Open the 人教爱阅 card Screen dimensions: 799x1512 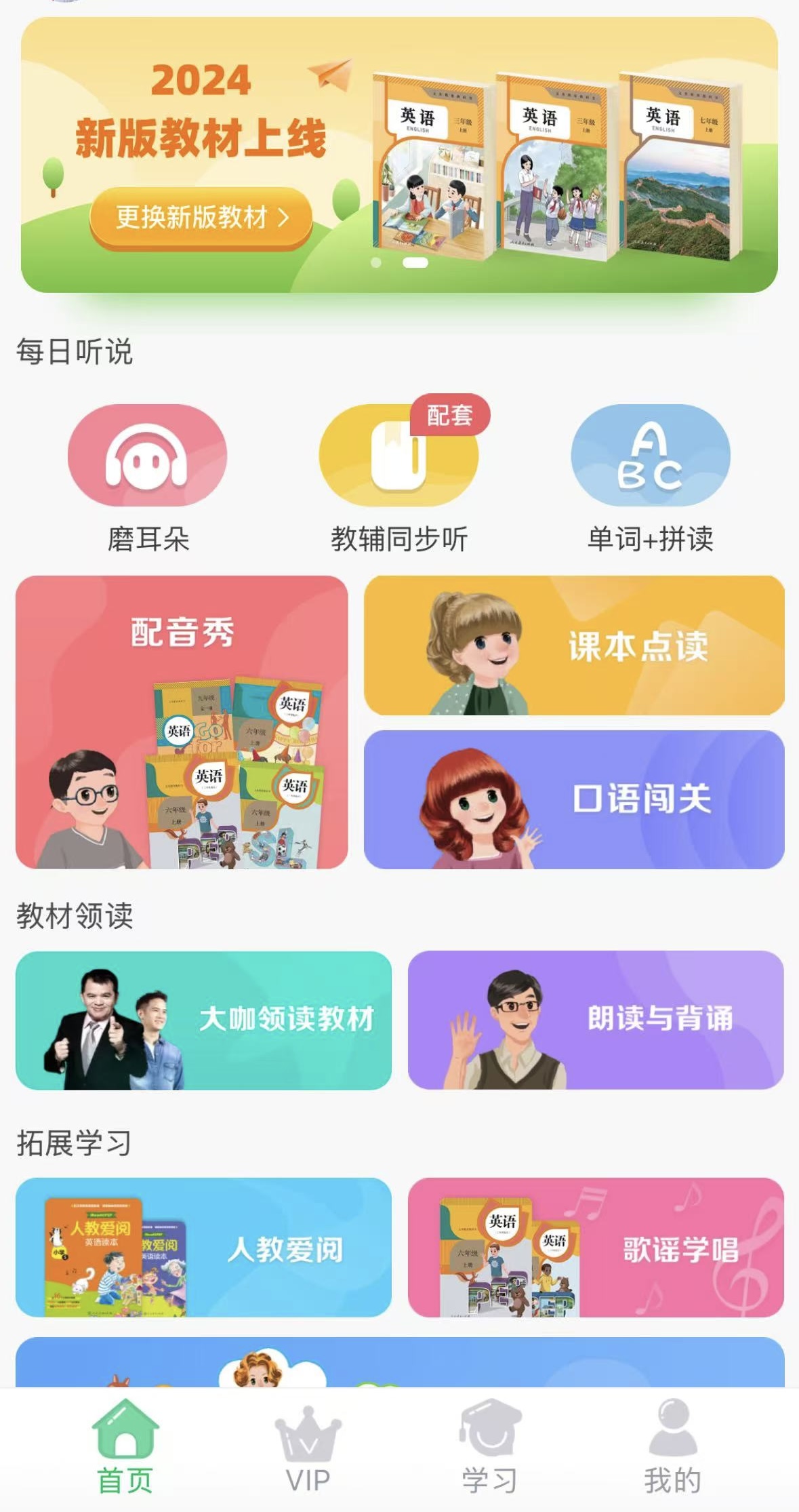tap(203, 1248)
